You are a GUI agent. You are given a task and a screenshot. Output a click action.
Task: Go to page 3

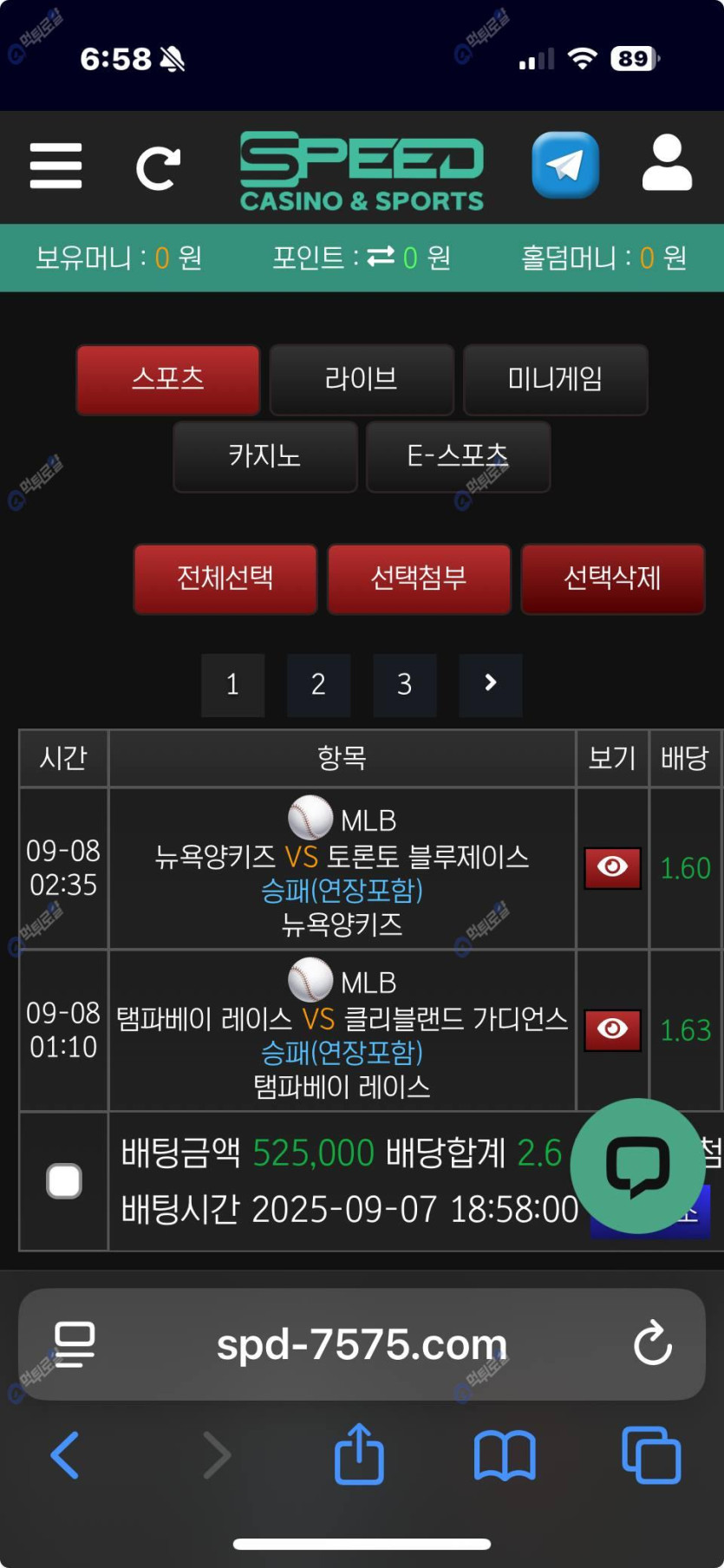click(x=404, y=685)
